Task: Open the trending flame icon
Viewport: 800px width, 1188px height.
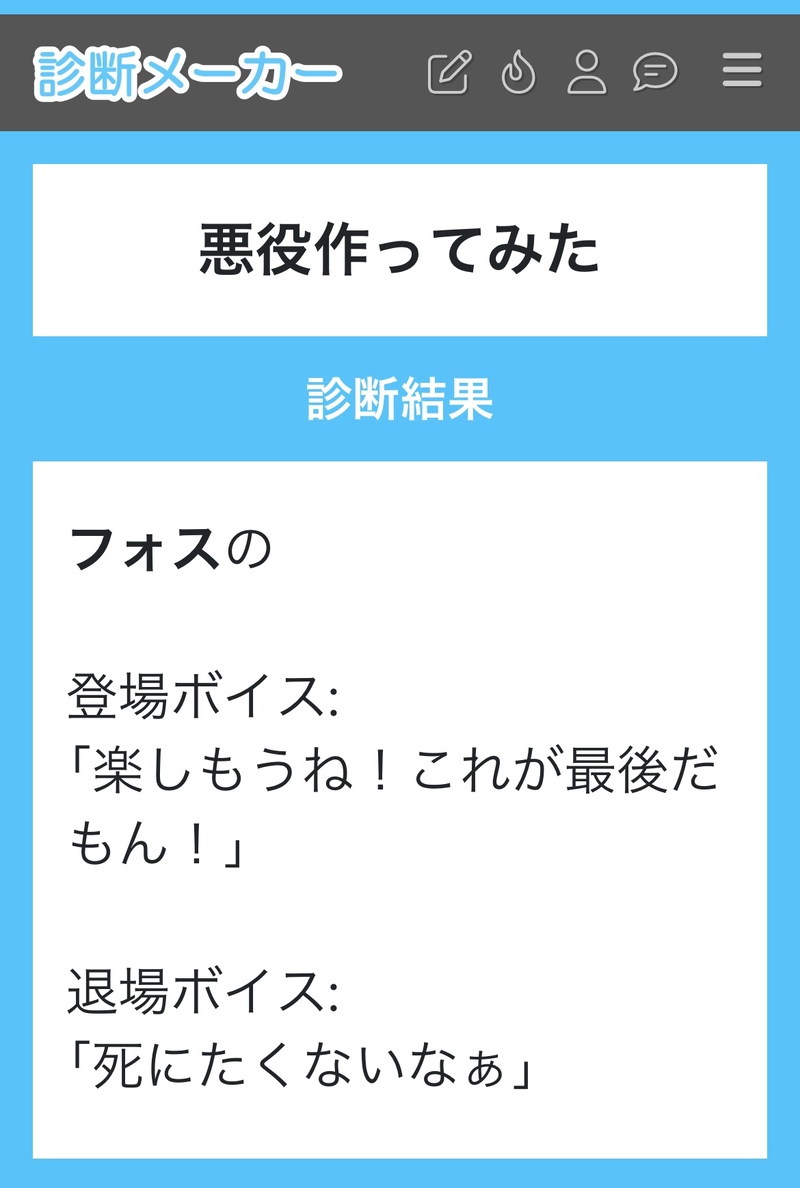Action: tap(518, 73)
